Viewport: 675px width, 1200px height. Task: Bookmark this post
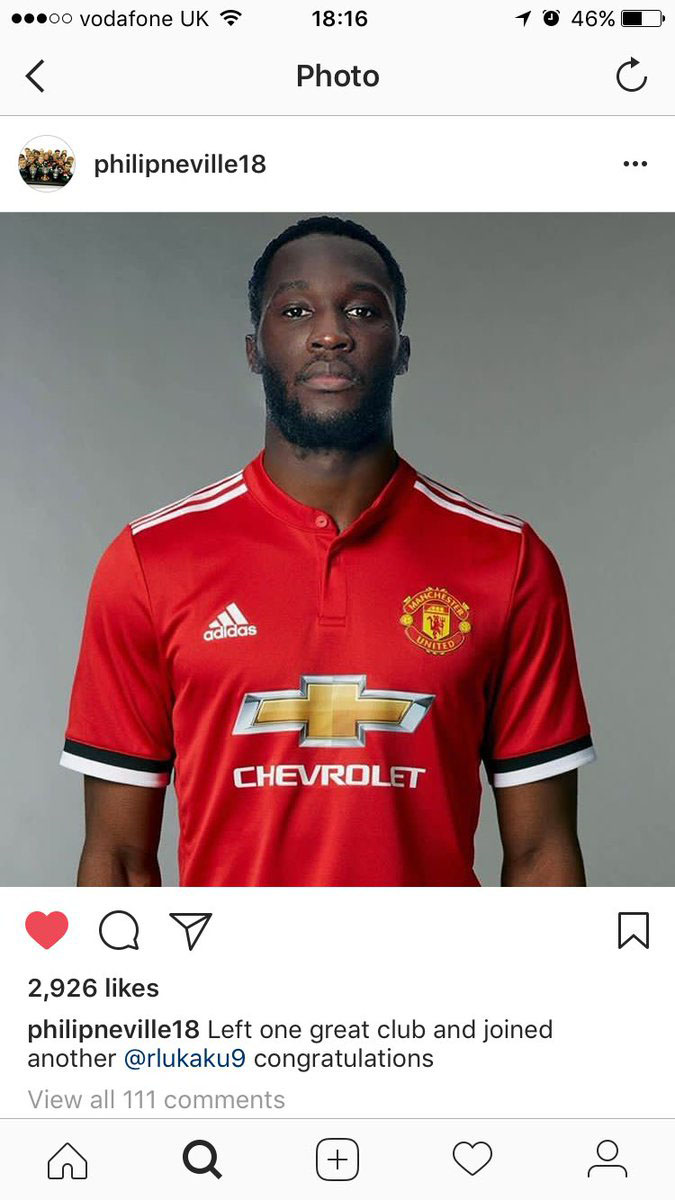633,930
